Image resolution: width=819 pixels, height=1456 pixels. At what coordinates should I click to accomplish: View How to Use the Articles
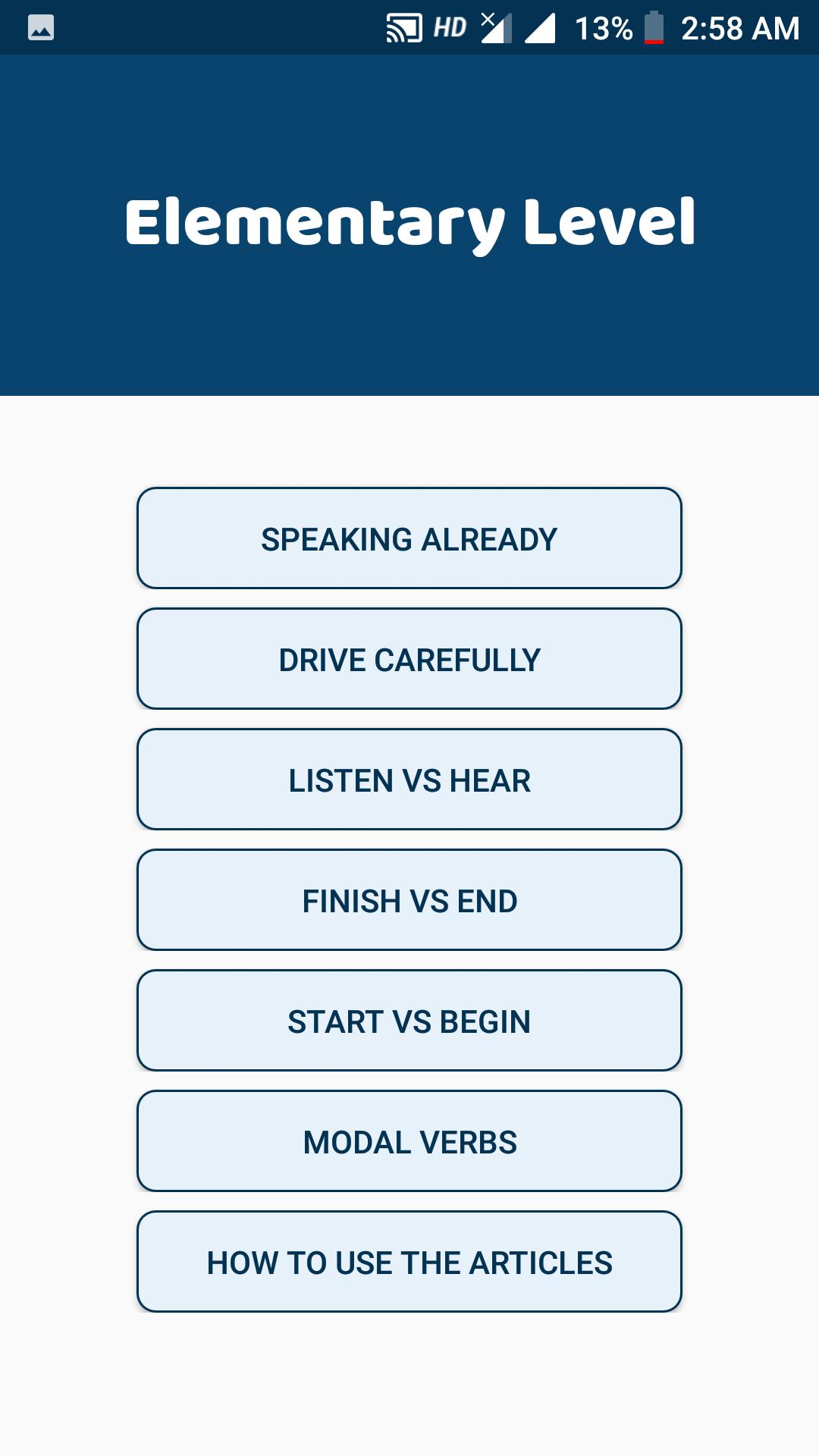pyautogui.click(x=409, y=1262)
